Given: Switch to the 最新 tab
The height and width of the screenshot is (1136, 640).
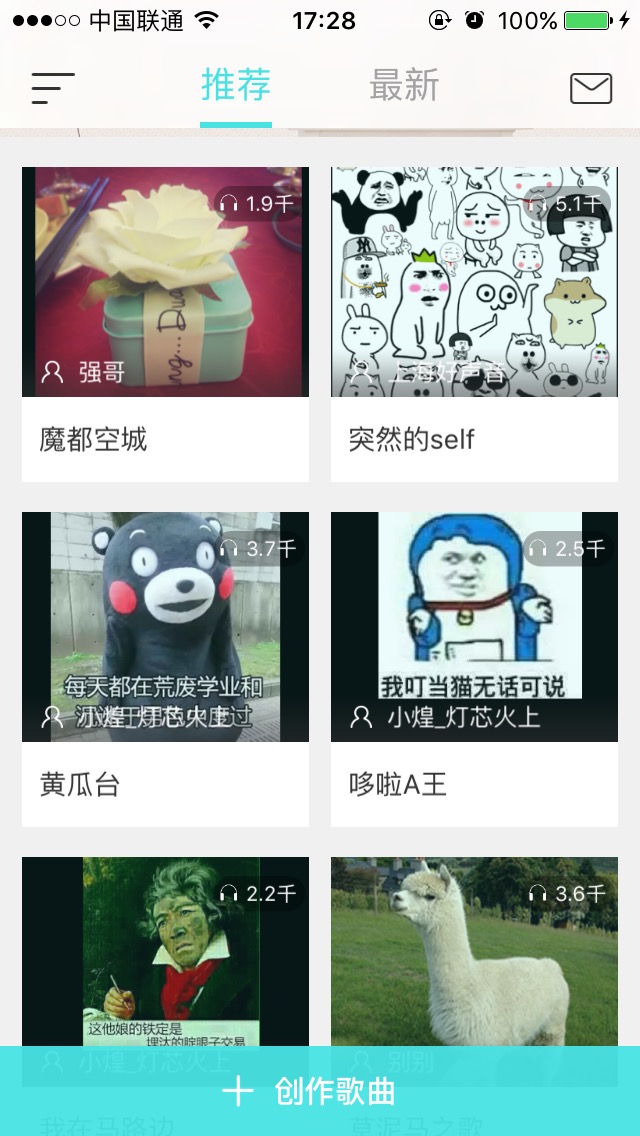Looking at the screenshot, I should [x=404, y=86].
